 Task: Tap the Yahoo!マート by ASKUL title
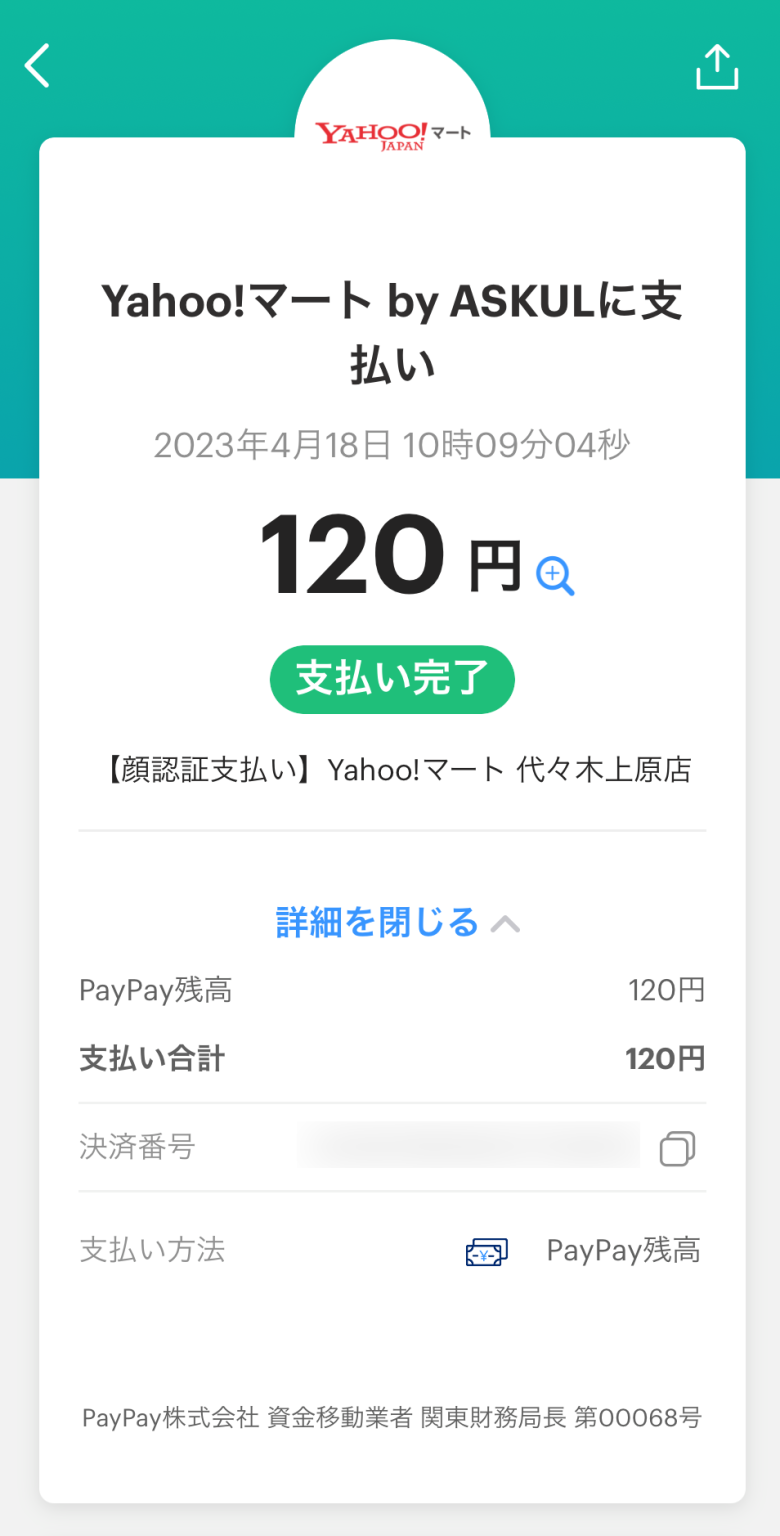tap(391, 330)
